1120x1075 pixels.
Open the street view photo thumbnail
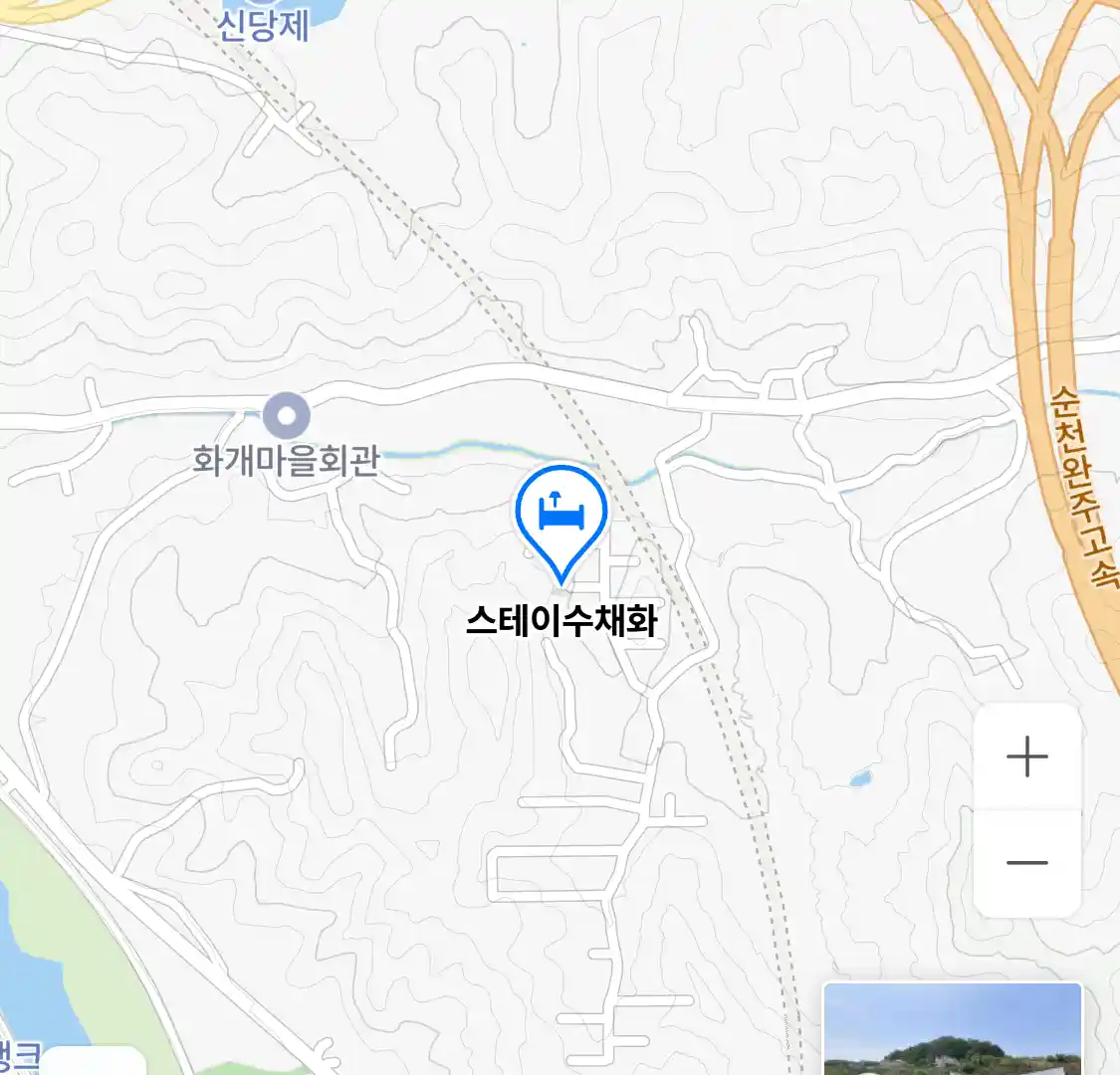point(952,1029)
